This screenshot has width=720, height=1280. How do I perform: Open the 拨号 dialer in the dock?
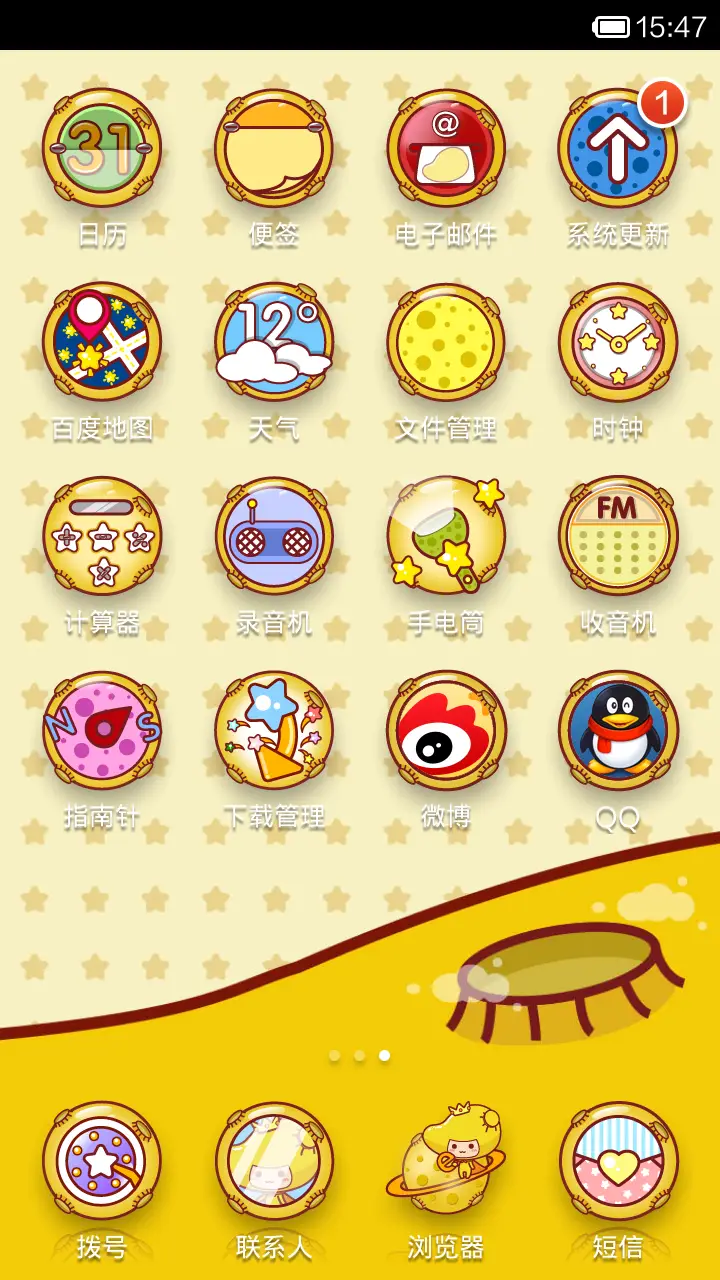(102, 1162)
